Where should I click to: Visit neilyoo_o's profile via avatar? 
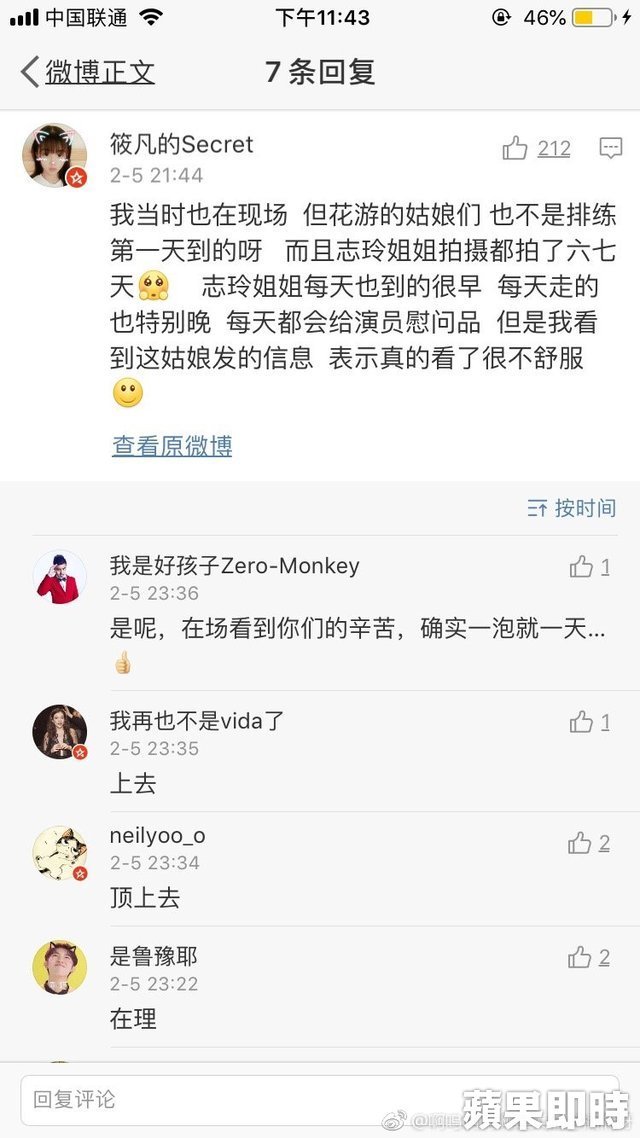click(59, 853)
